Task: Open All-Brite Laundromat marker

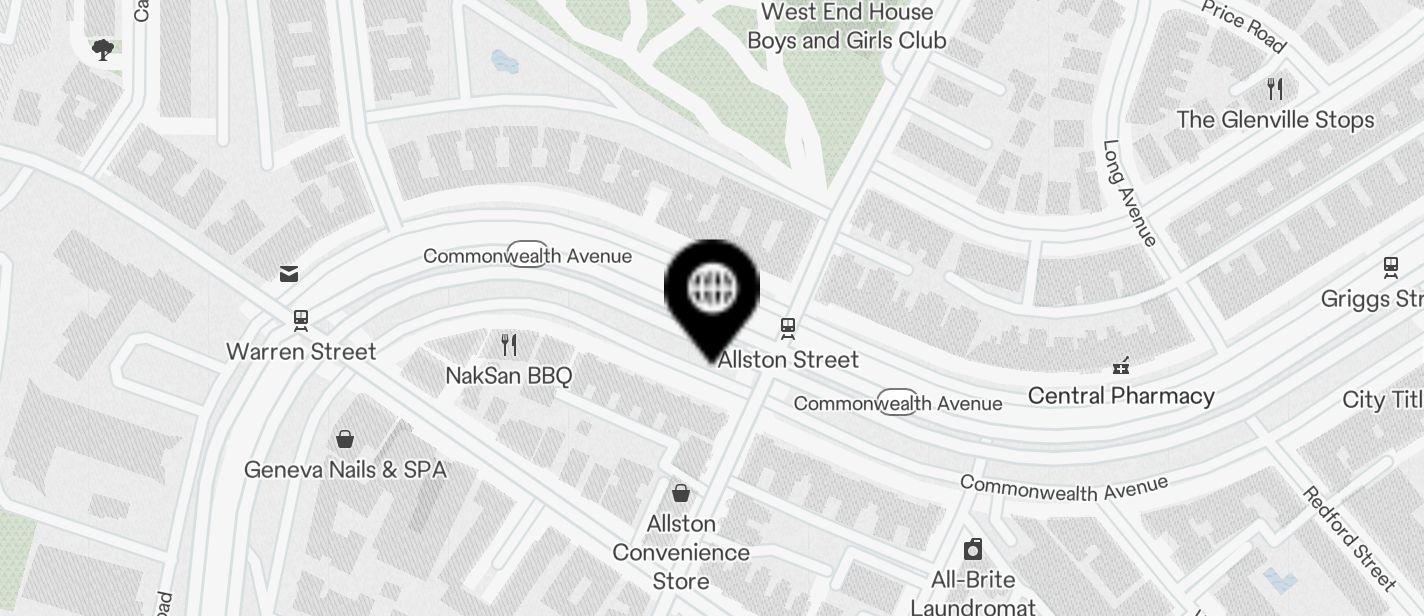Action: tap(973, 549)
